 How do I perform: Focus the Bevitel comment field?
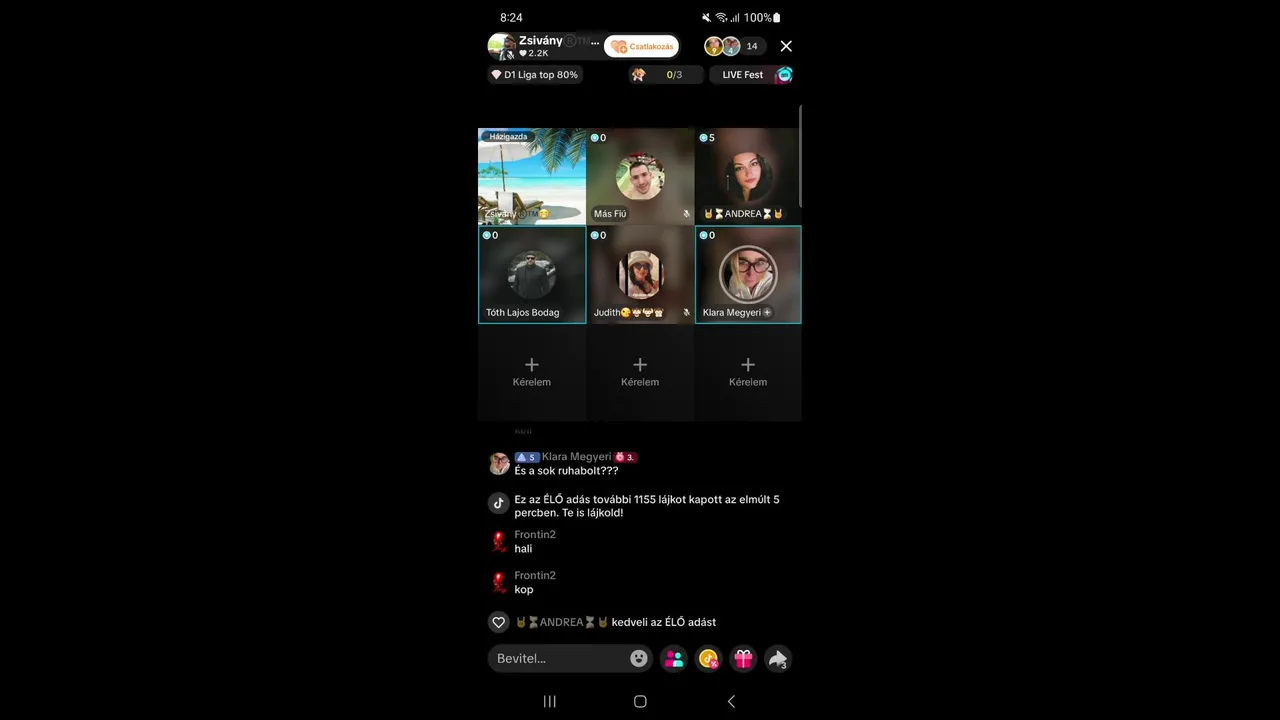[x=560, y=658]
